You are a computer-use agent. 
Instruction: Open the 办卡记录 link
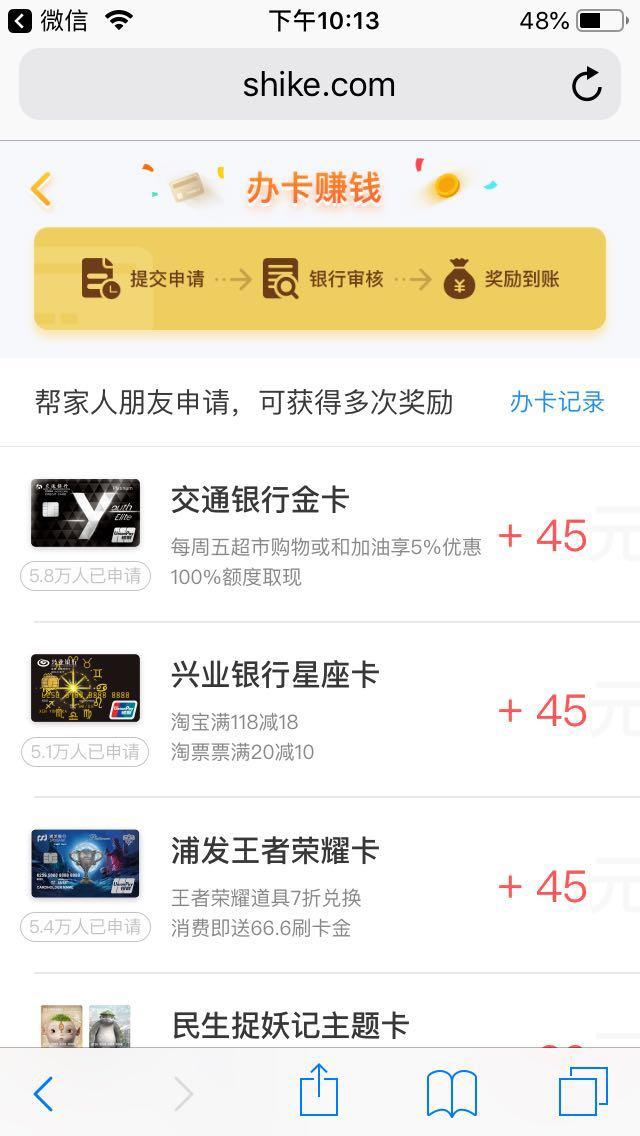point(557,402)
